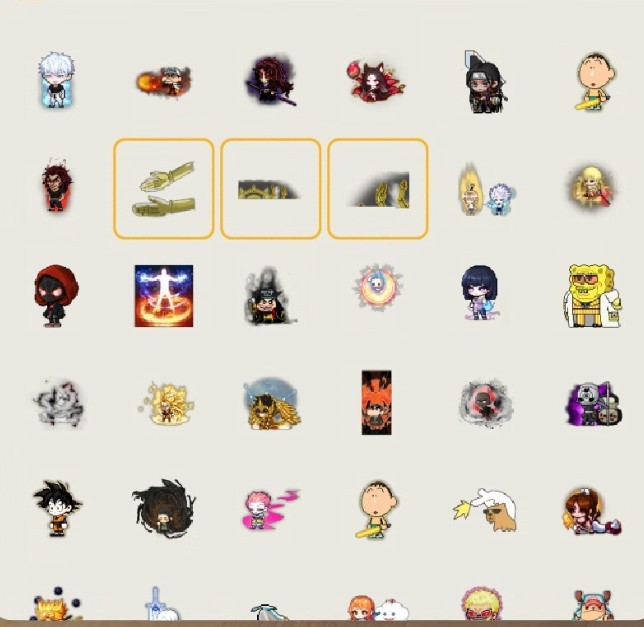Viewport: 644px width, 627px height.
Task: Choose the dark-haired girl in the purple outfit
Action: click(481, 293)
